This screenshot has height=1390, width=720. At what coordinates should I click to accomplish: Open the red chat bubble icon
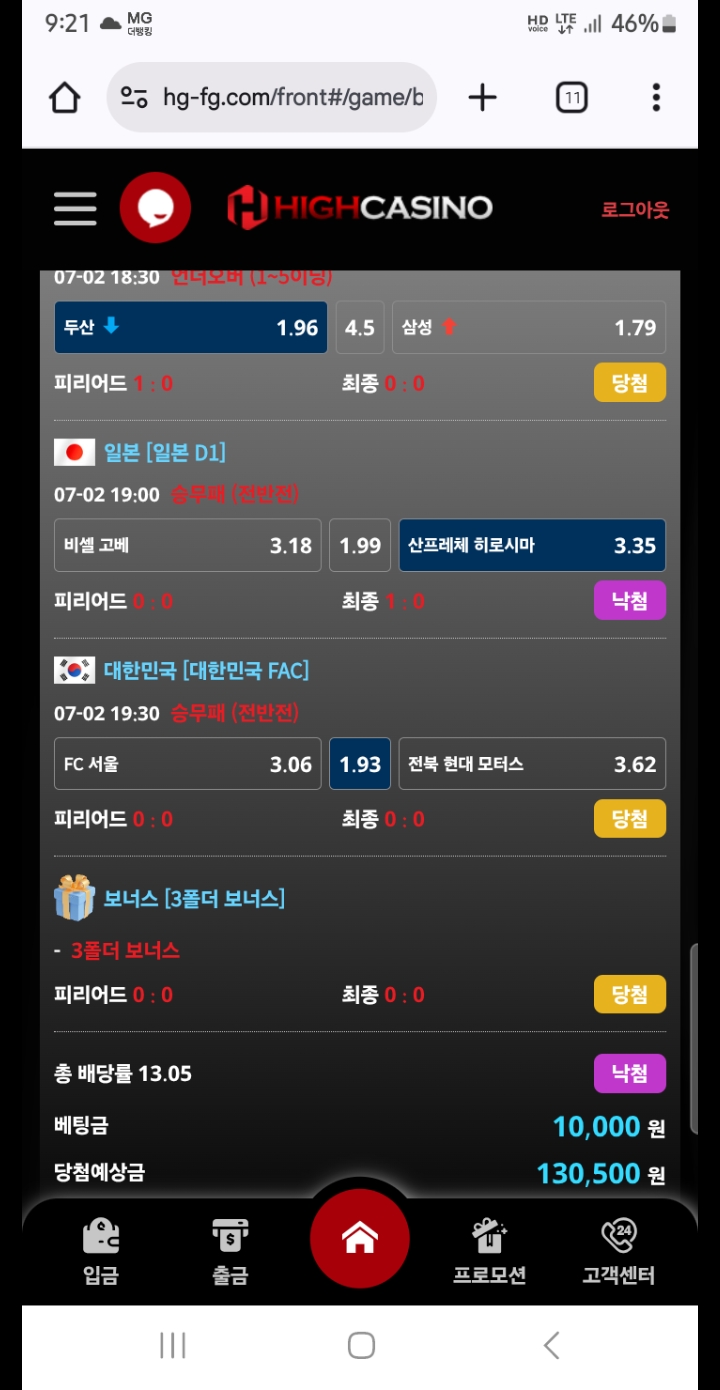(x=155, y=209)
